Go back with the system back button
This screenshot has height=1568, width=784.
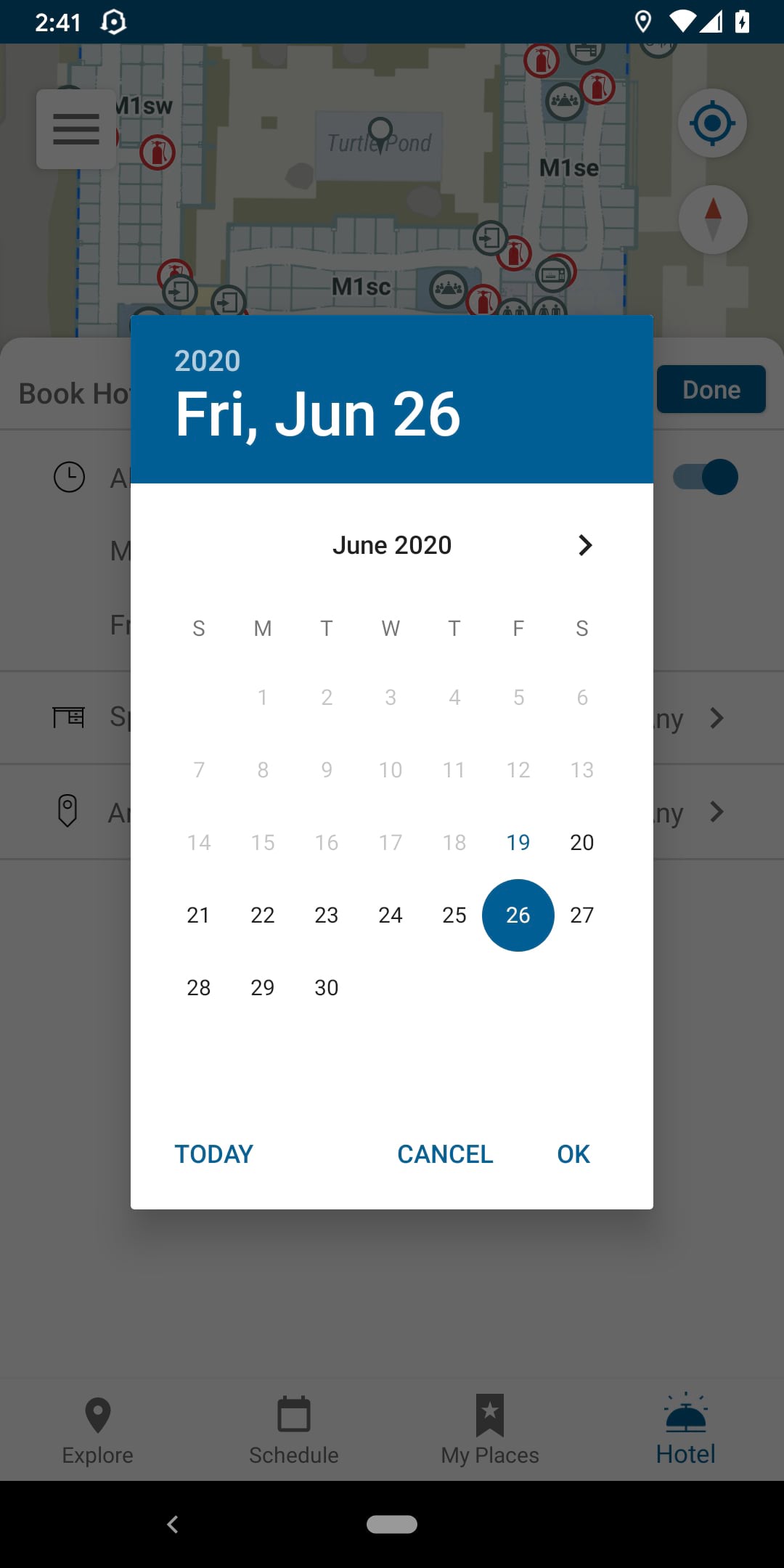click(173, 1524)
